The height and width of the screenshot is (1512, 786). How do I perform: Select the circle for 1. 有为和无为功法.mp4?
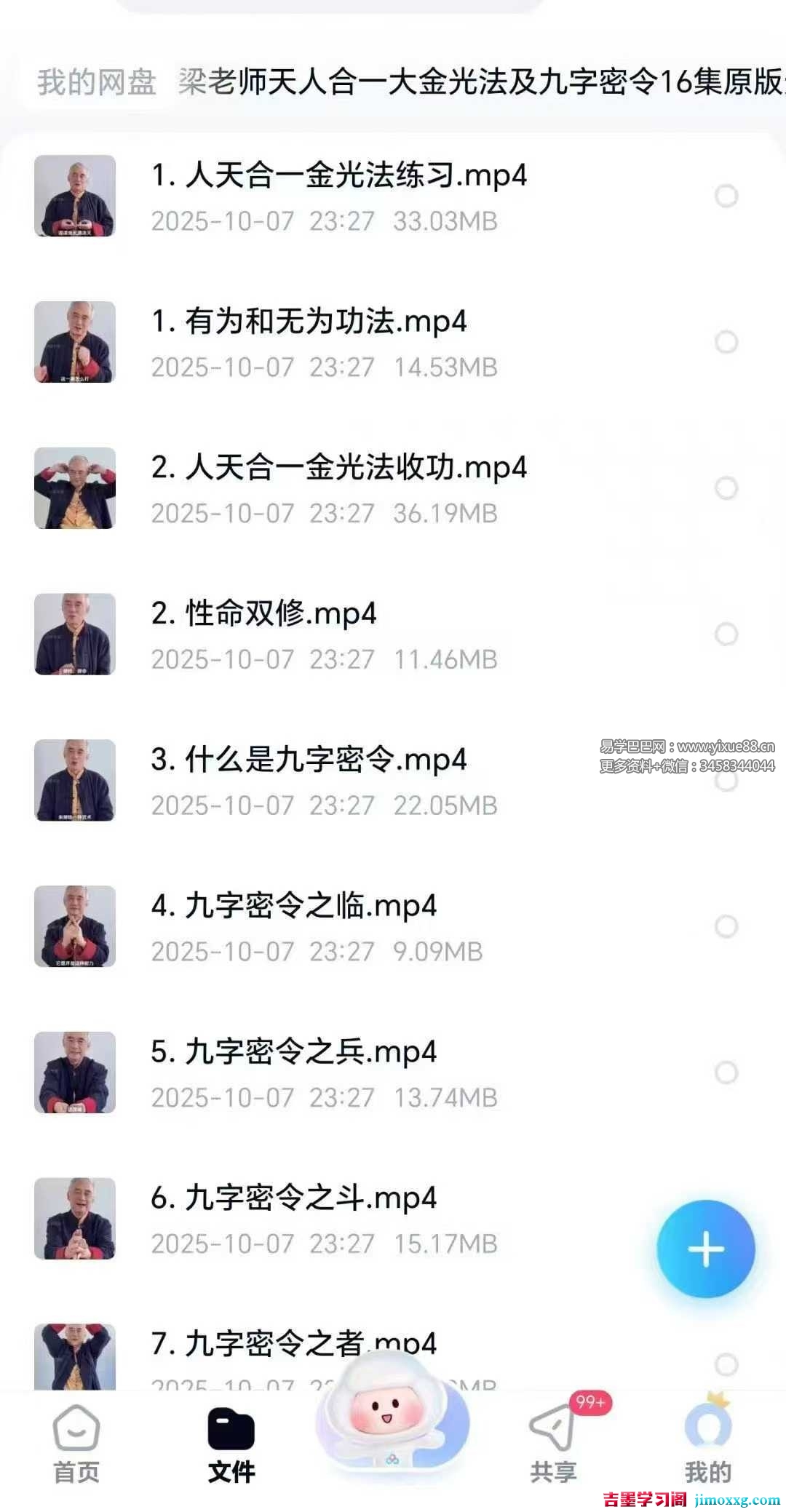[x=726, y=342]
